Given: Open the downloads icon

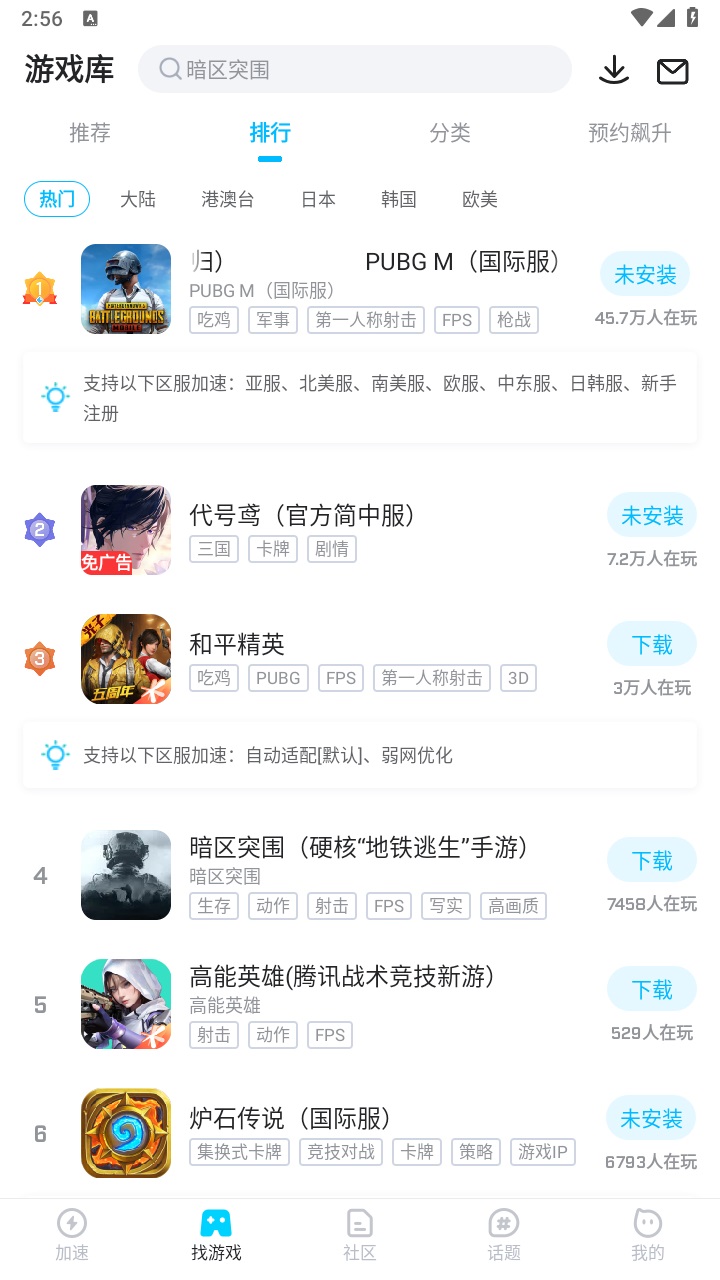Looking at the screenshot, I should [x=614, y=71].
